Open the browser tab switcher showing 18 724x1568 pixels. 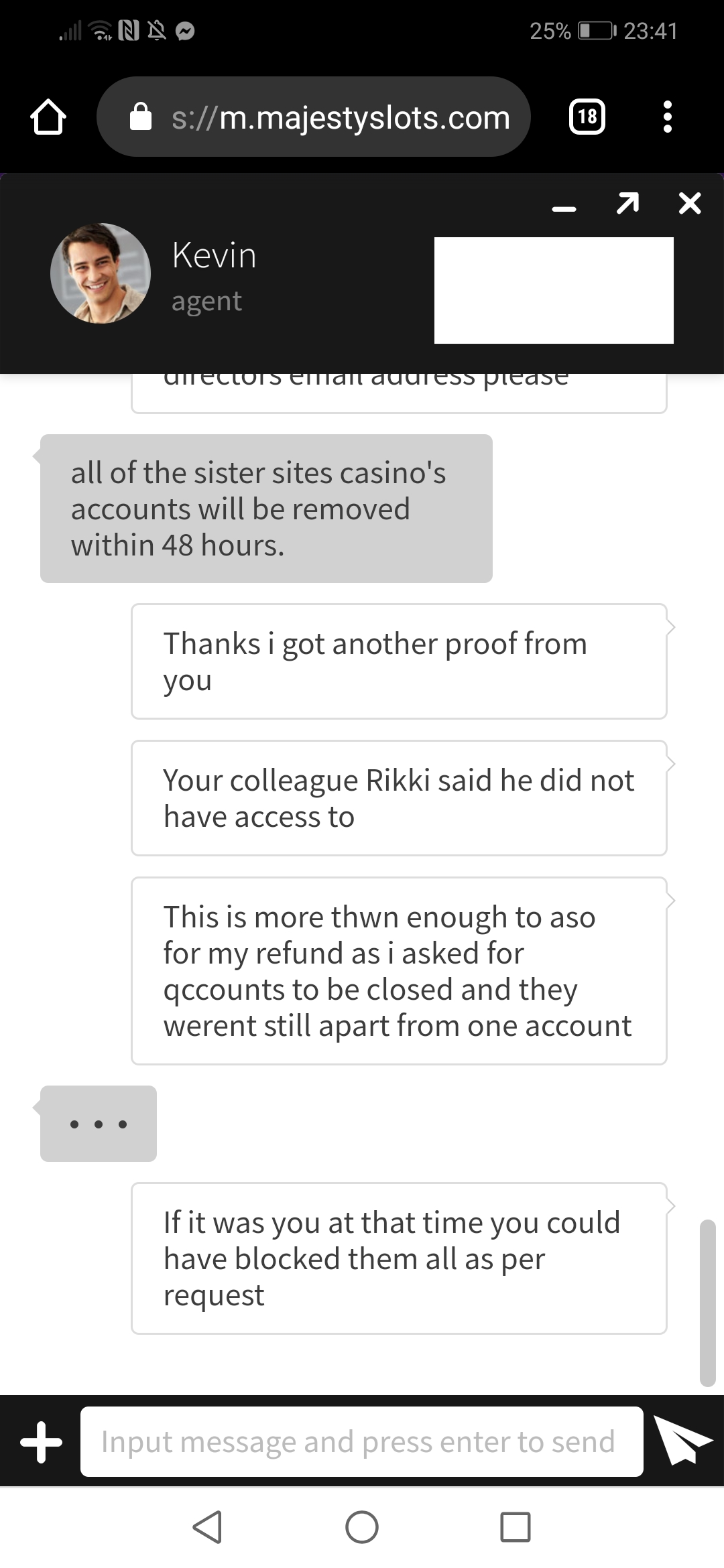point(587,117)
